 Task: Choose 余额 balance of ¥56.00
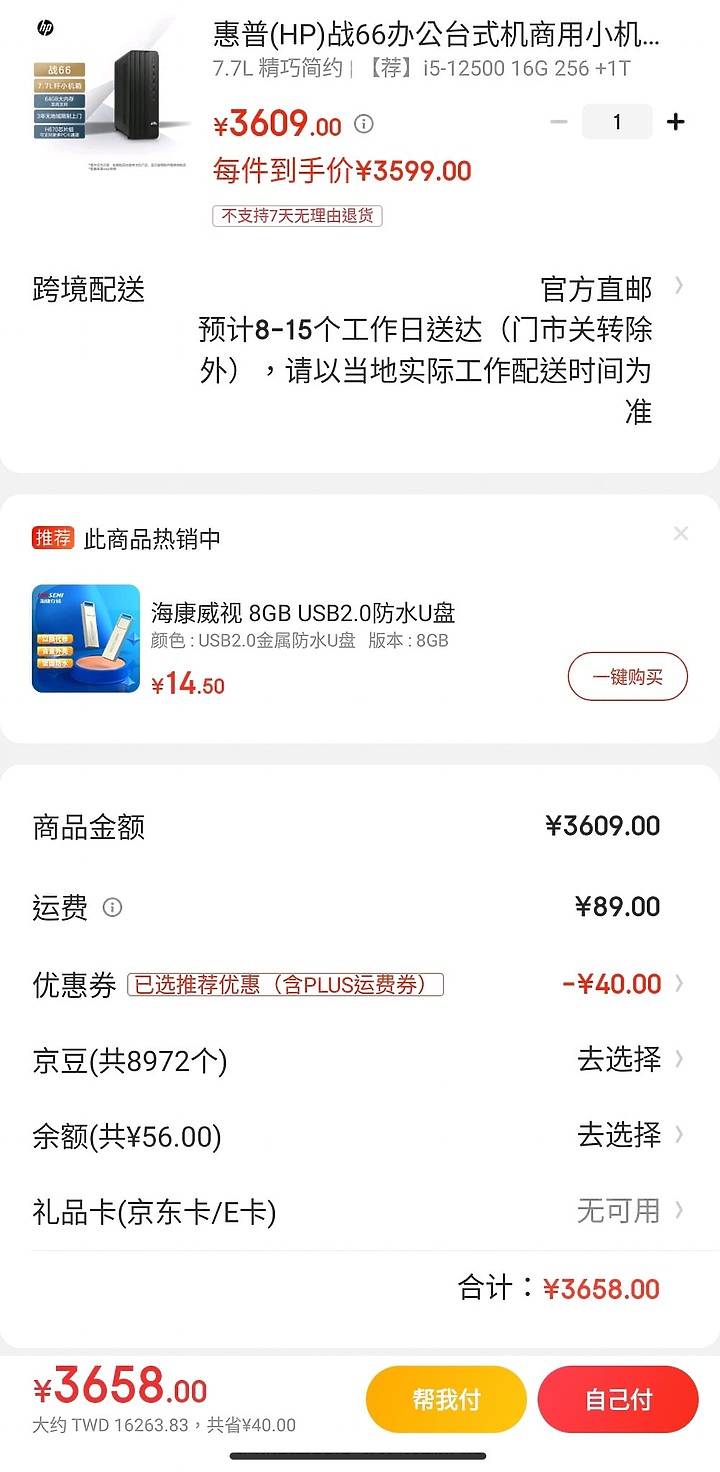point(360,1135)
